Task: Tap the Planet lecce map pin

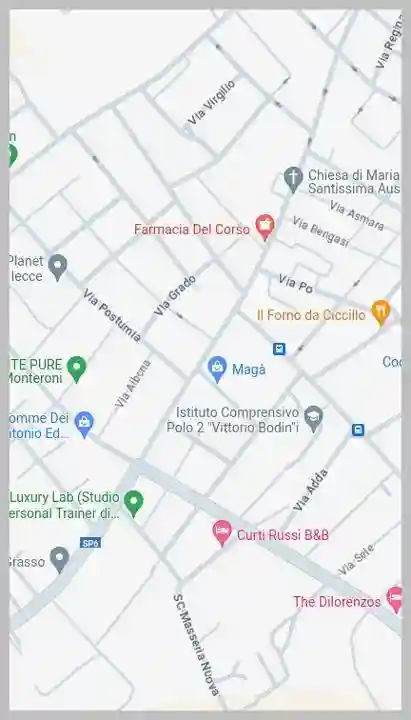Action: [x=58, y=267]
